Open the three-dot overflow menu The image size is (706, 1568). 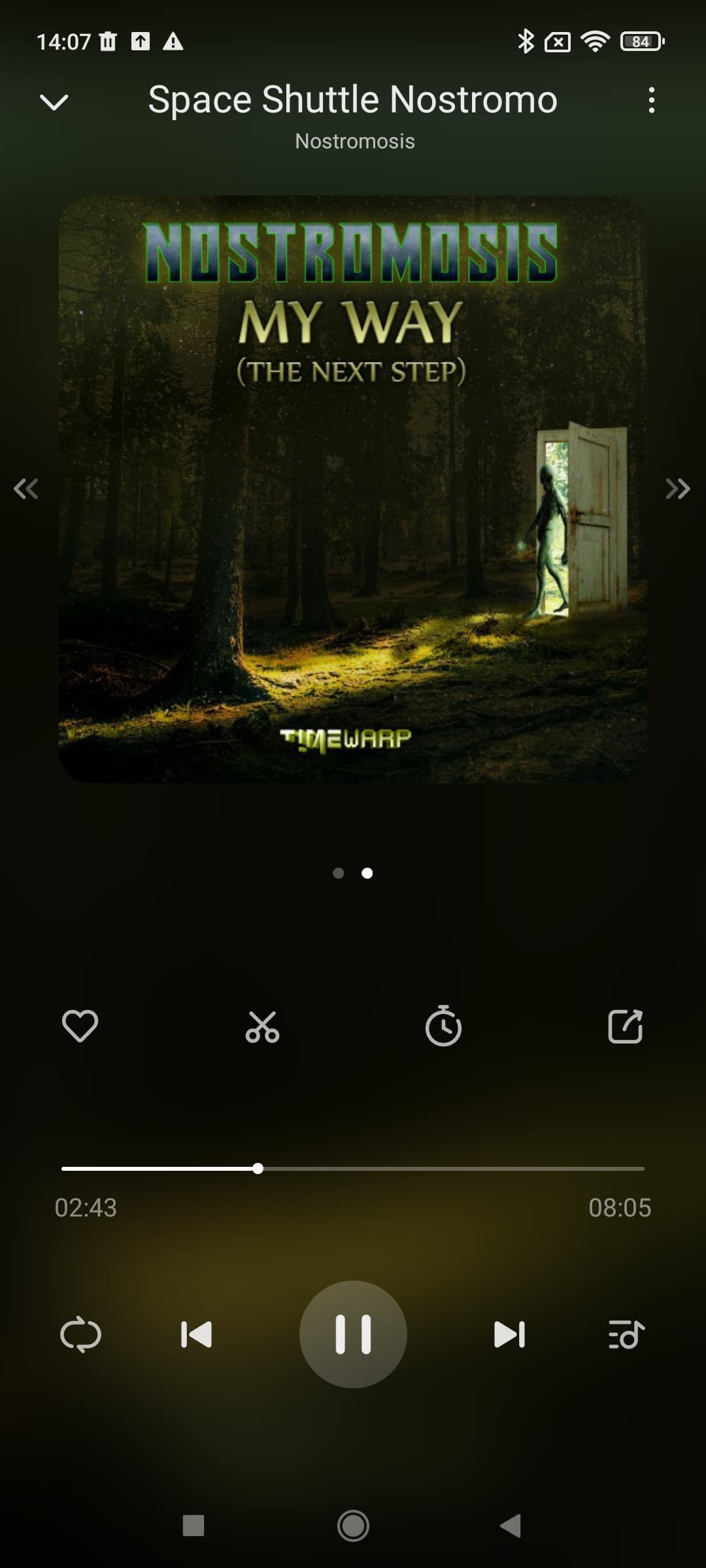(x=651, y=101)
